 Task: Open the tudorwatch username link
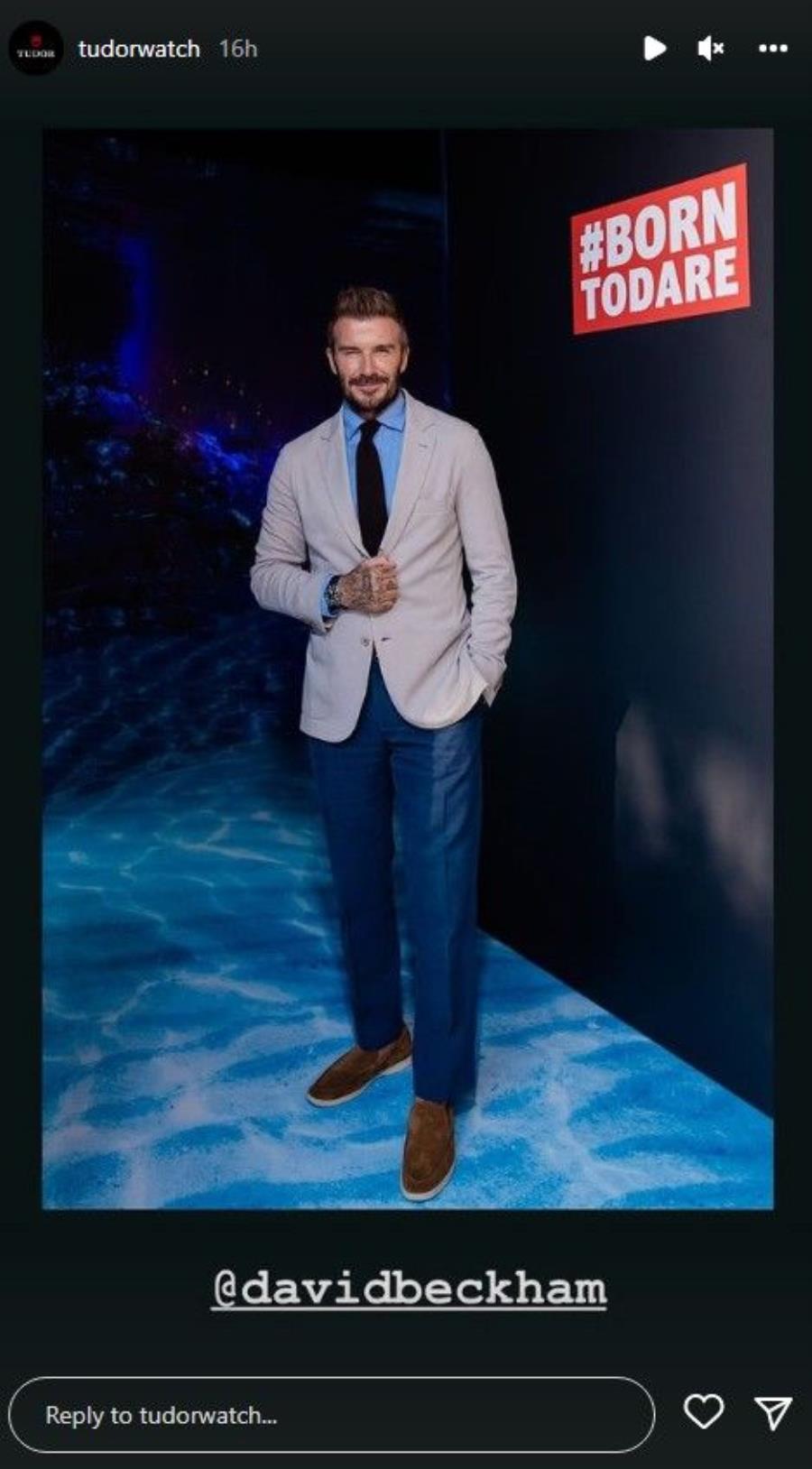point(139,49)
